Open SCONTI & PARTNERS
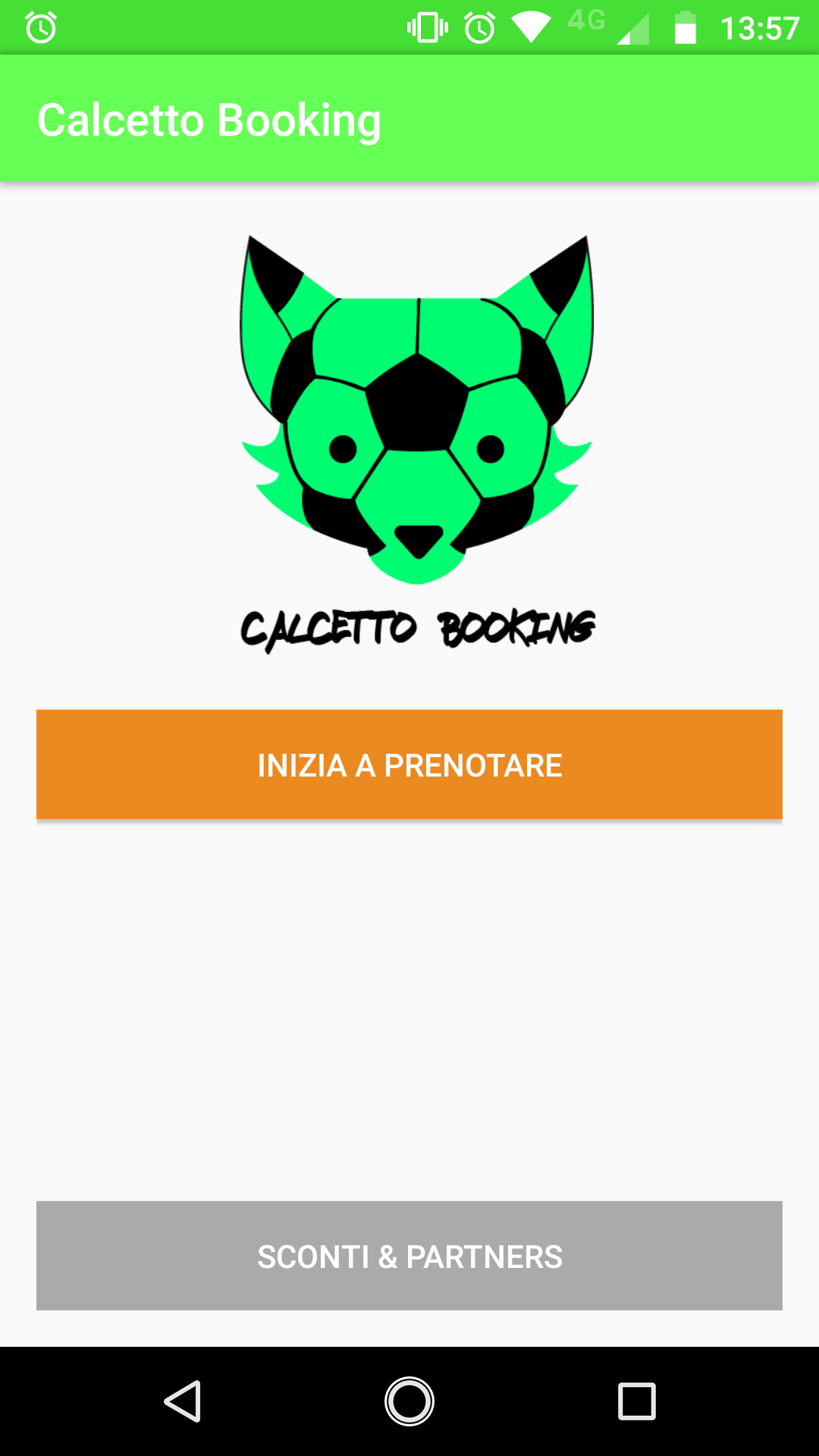819x1456 pixels. (x=409, y=1256)
